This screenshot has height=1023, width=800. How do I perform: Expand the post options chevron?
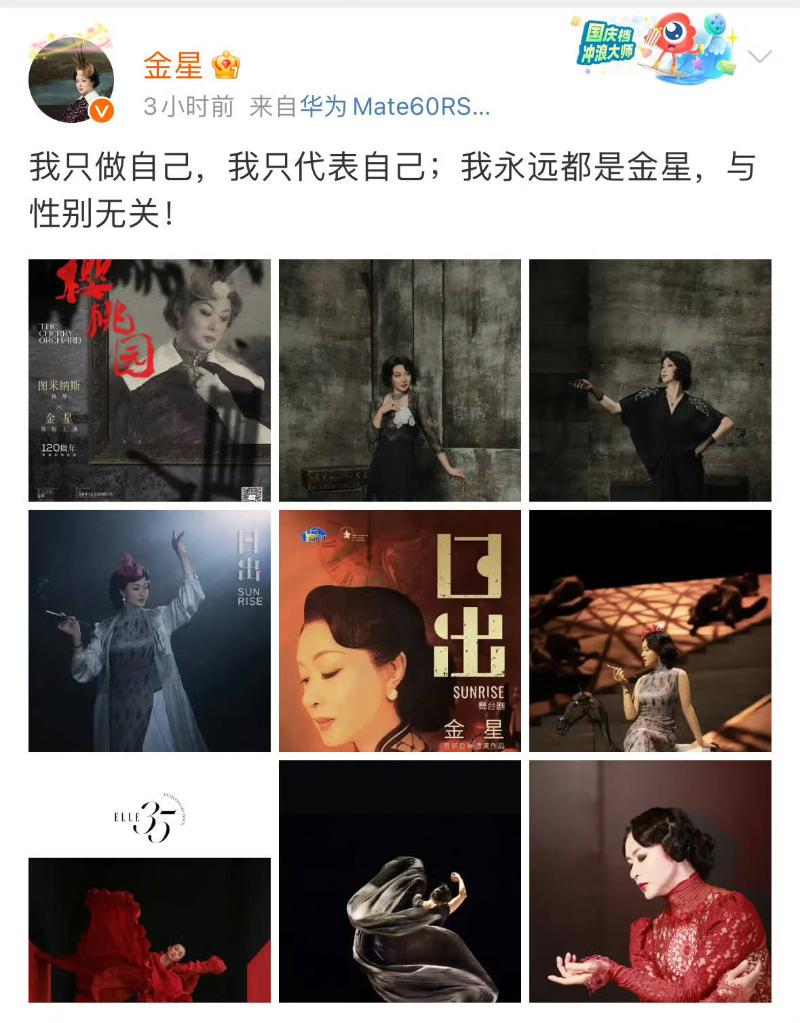click(x=760, y=56)
